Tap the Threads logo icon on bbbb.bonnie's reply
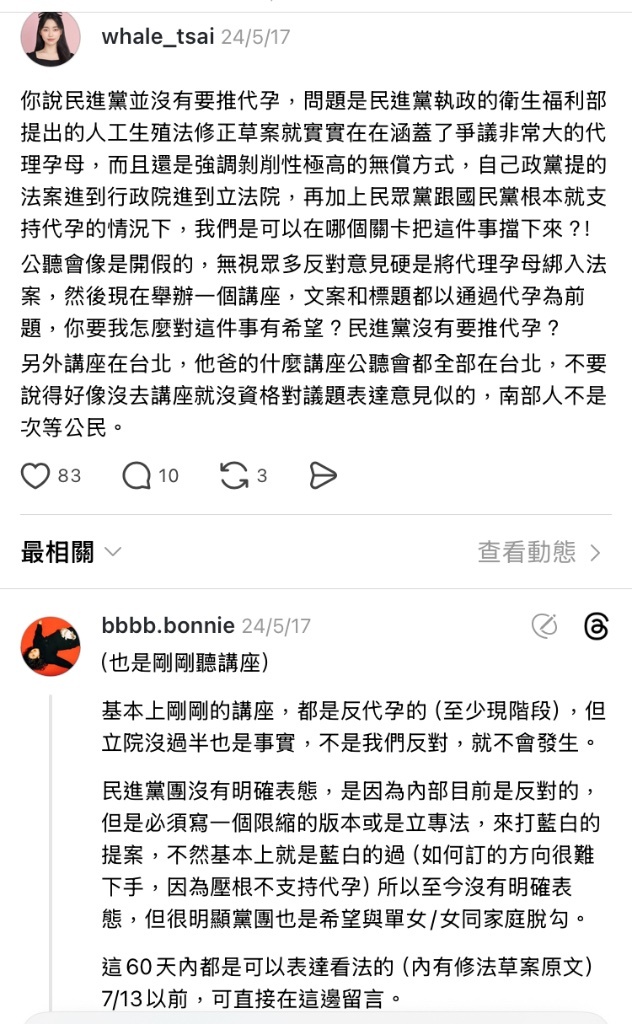Screen dimensions: 632x1024 click(x=596, y=627)
